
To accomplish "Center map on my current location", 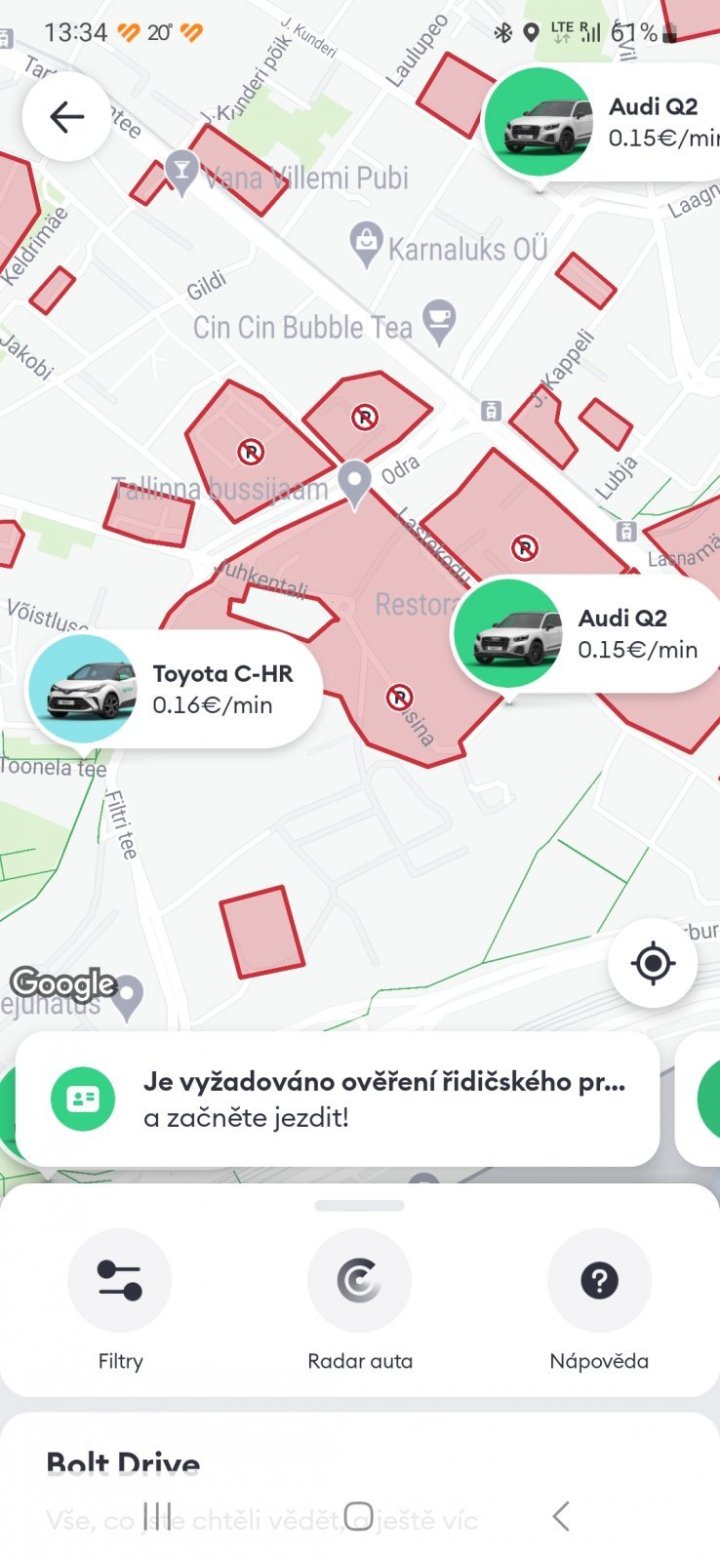I will (652, 963).
